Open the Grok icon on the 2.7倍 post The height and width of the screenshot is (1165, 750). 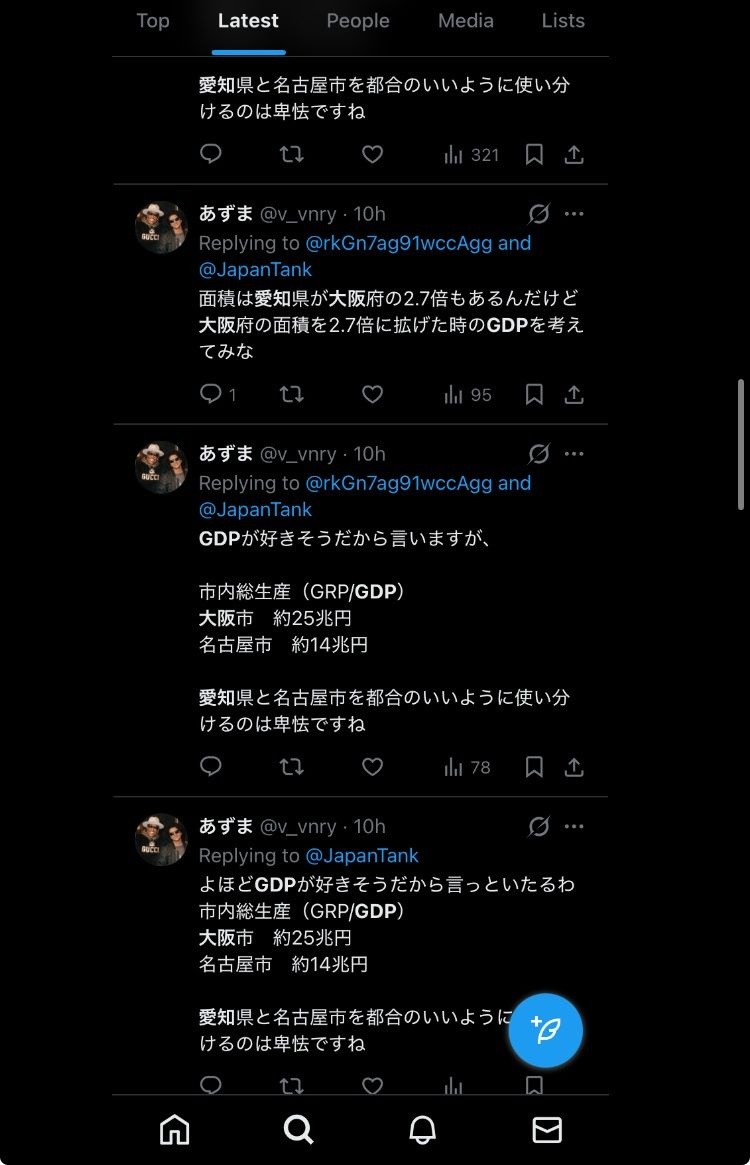pos(538,213)
